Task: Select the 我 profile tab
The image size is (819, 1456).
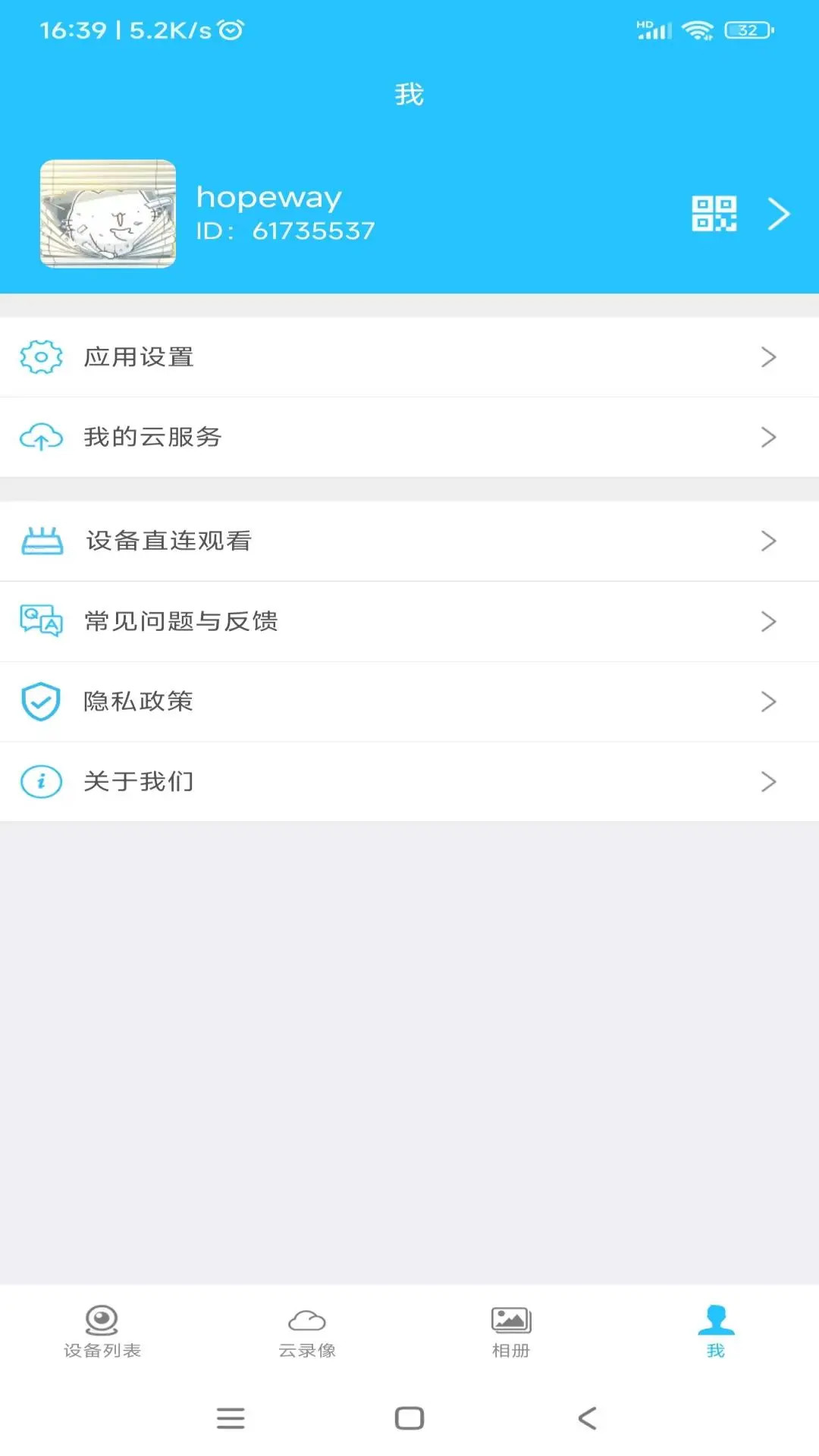Action: (x=716, y=1332)
